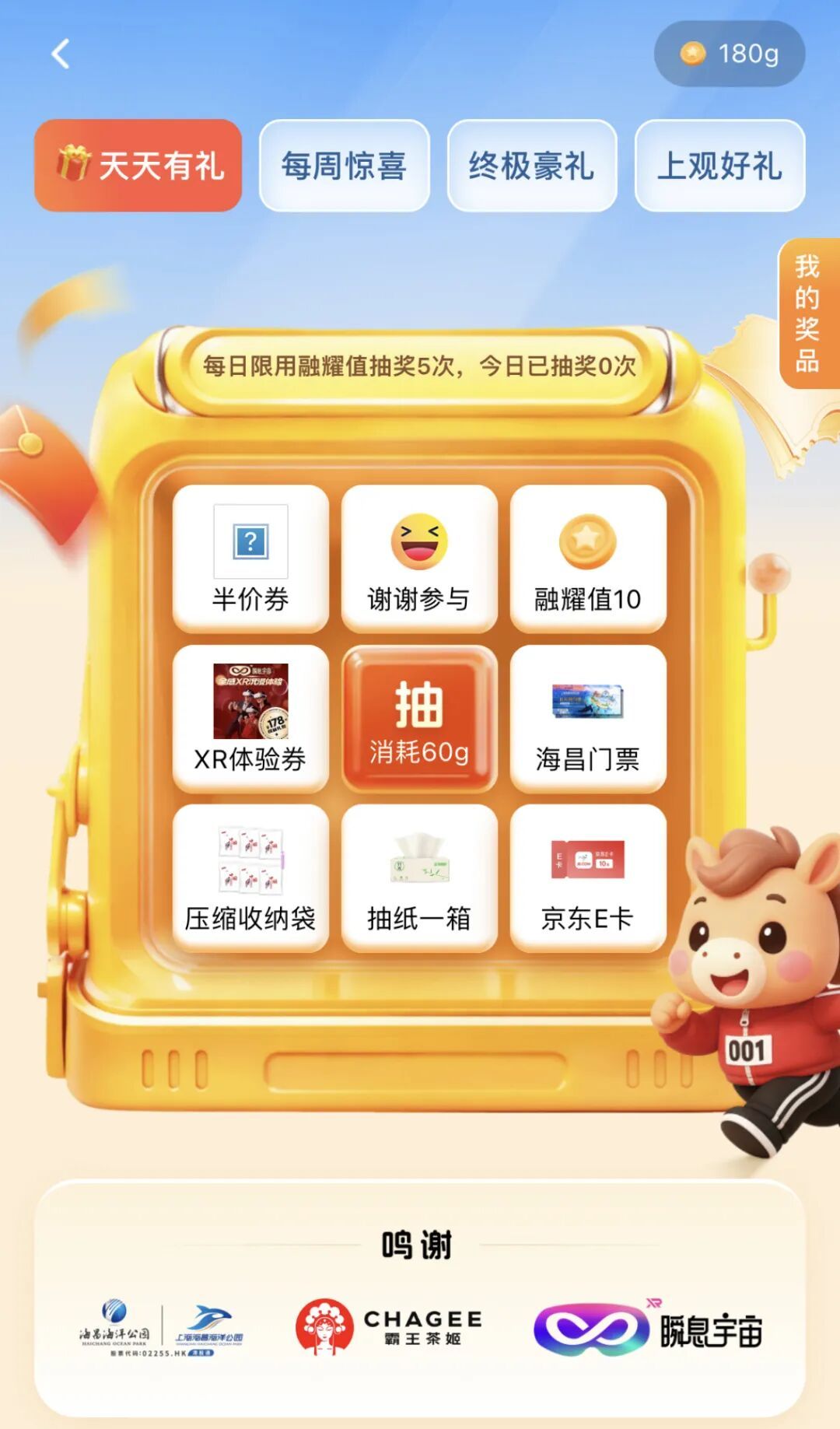Go back using the top-left arrow
Viewport: 840px width, 1429px height.
pyautogui.click(x=60, y=54)
